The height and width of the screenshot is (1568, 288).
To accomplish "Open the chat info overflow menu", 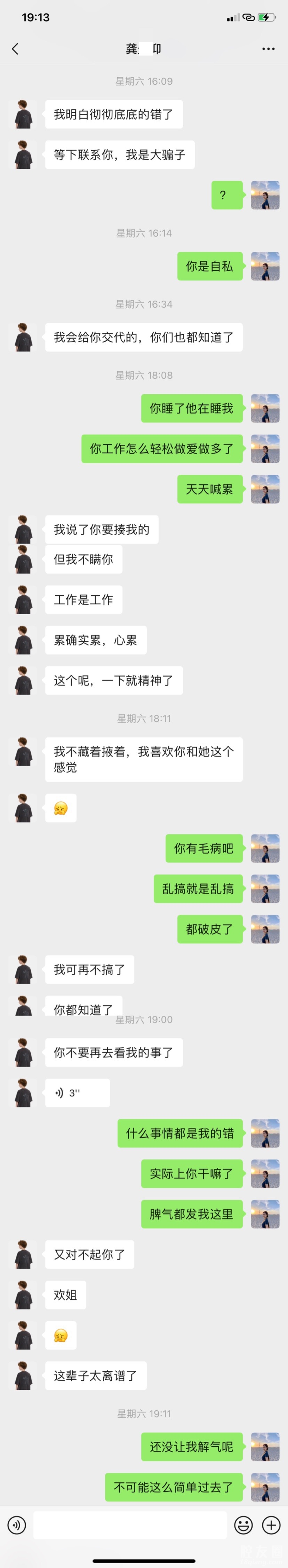I will (x=269, y=49).
